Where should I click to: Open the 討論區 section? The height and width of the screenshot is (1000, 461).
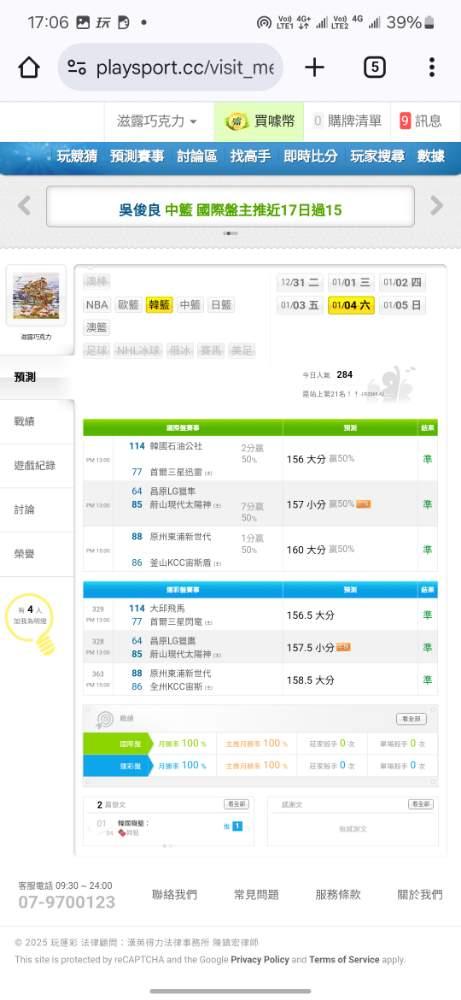pos(197,156)
